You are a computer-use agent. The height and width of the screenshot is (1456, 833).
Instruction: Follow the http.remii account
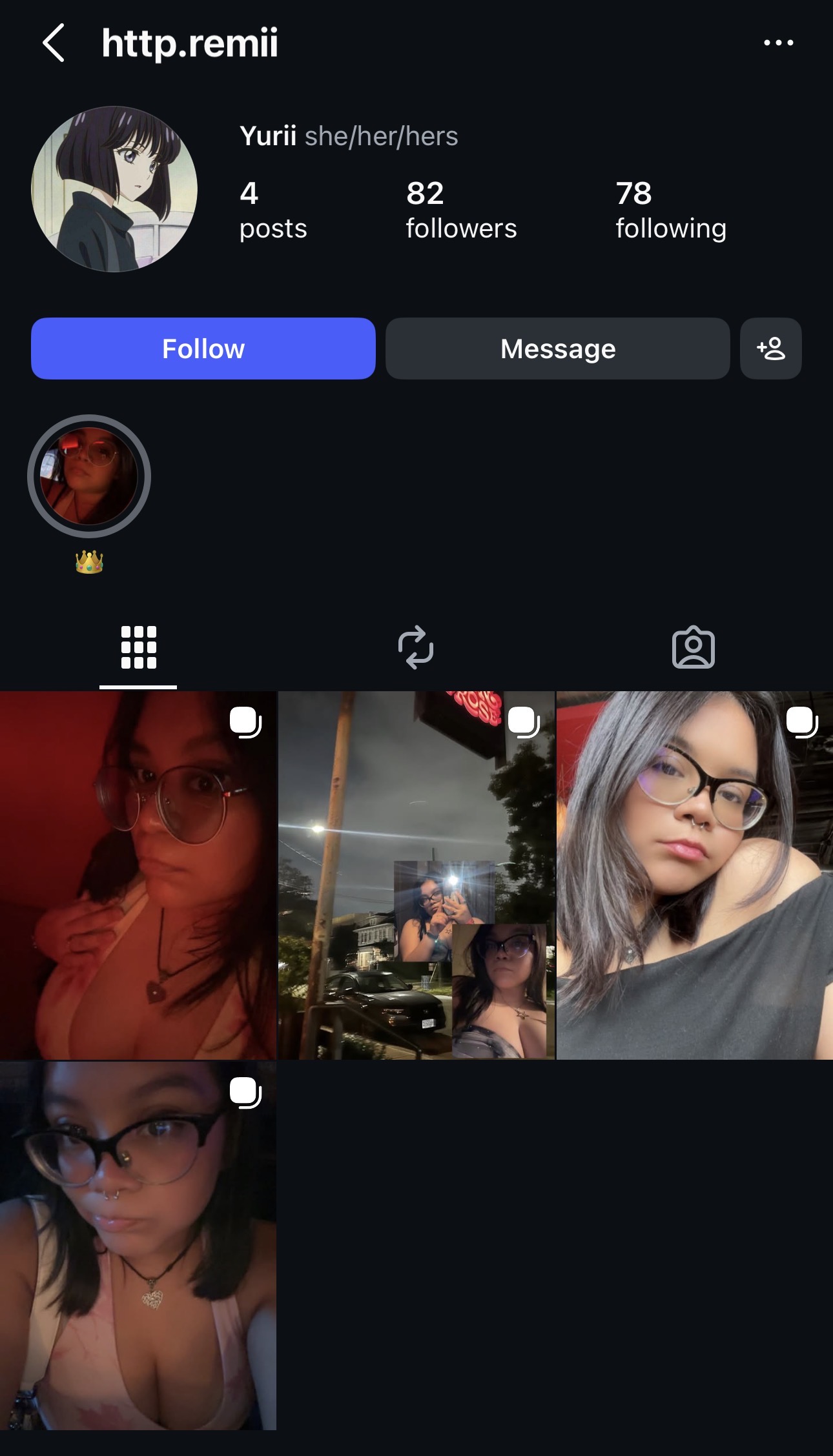coord(203,349)
